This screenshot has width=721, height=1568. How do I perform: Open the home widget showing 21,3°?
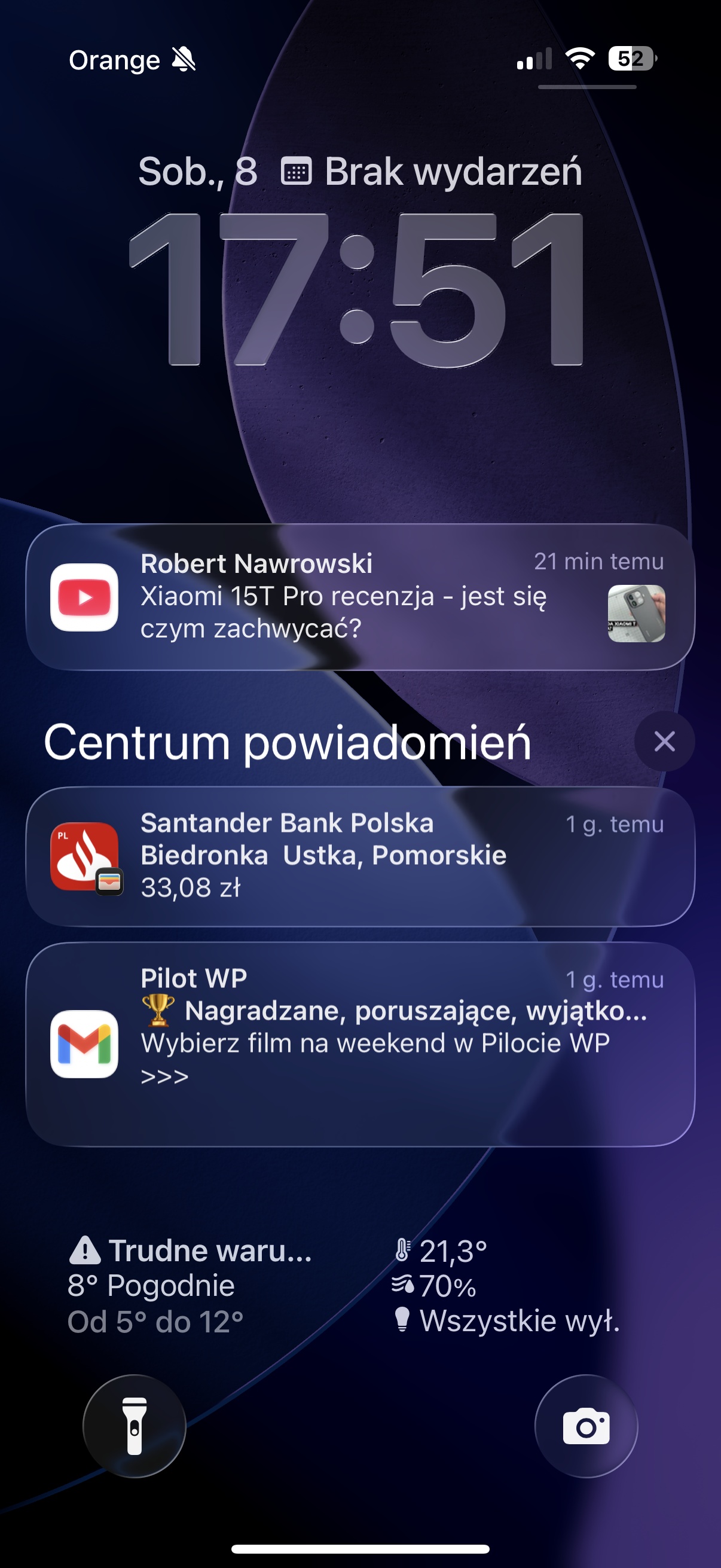(505, 1286)
